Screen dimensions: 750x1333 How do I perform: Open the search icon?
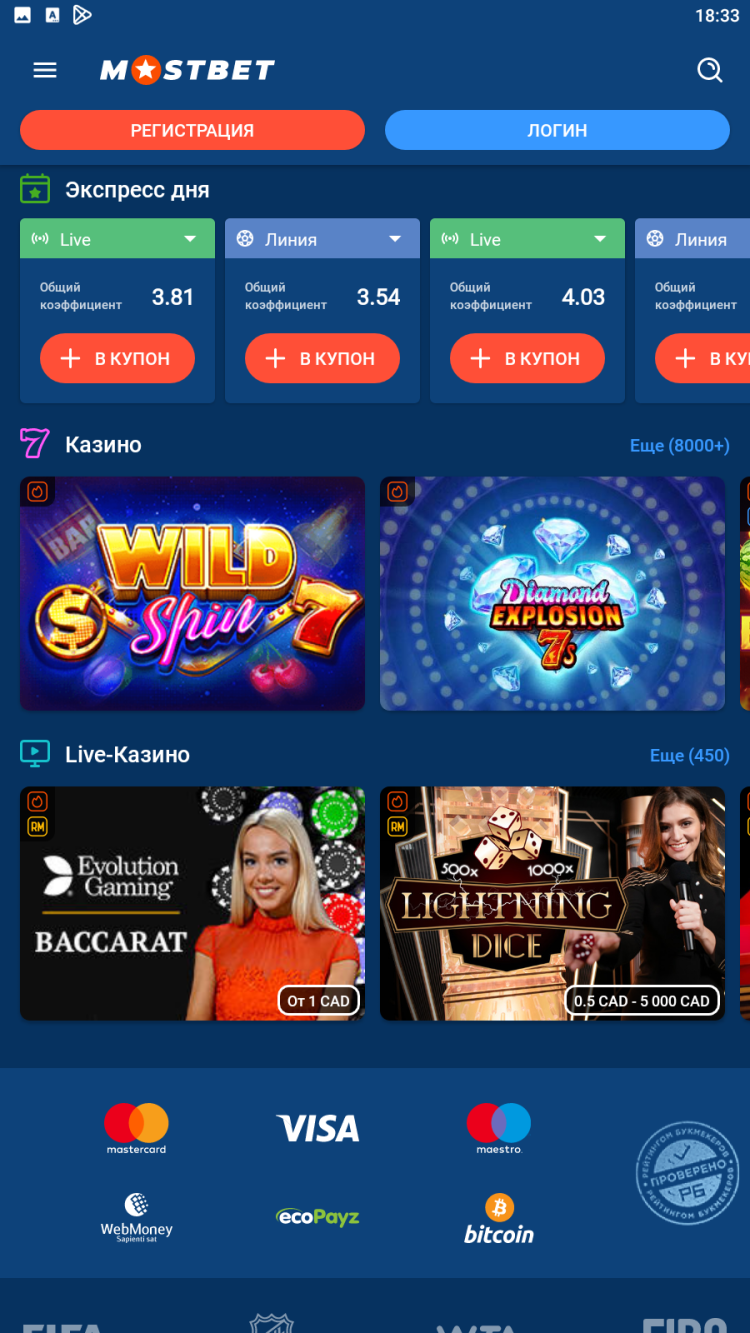coord(709,70)
